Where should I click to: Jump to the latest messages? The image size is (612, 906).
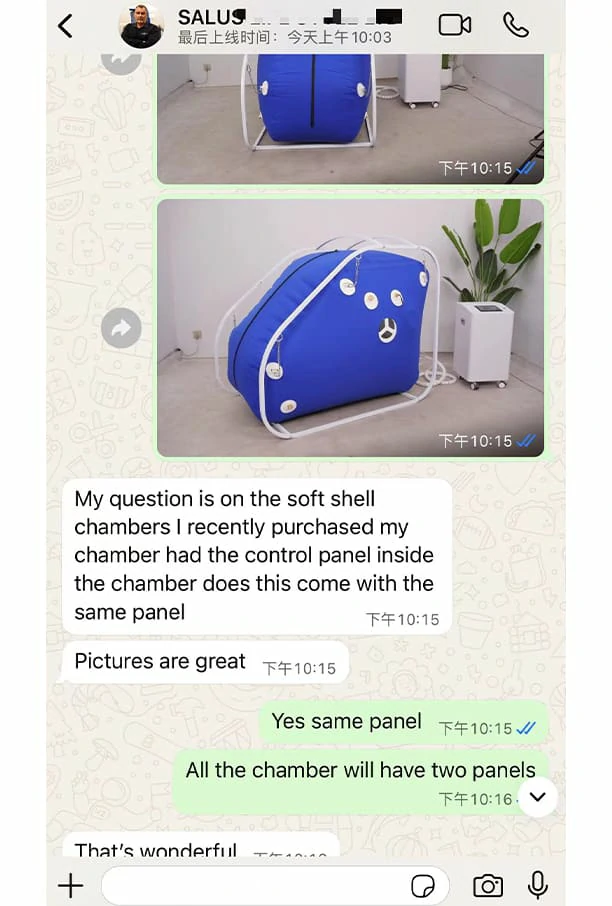tap(538, 796)
